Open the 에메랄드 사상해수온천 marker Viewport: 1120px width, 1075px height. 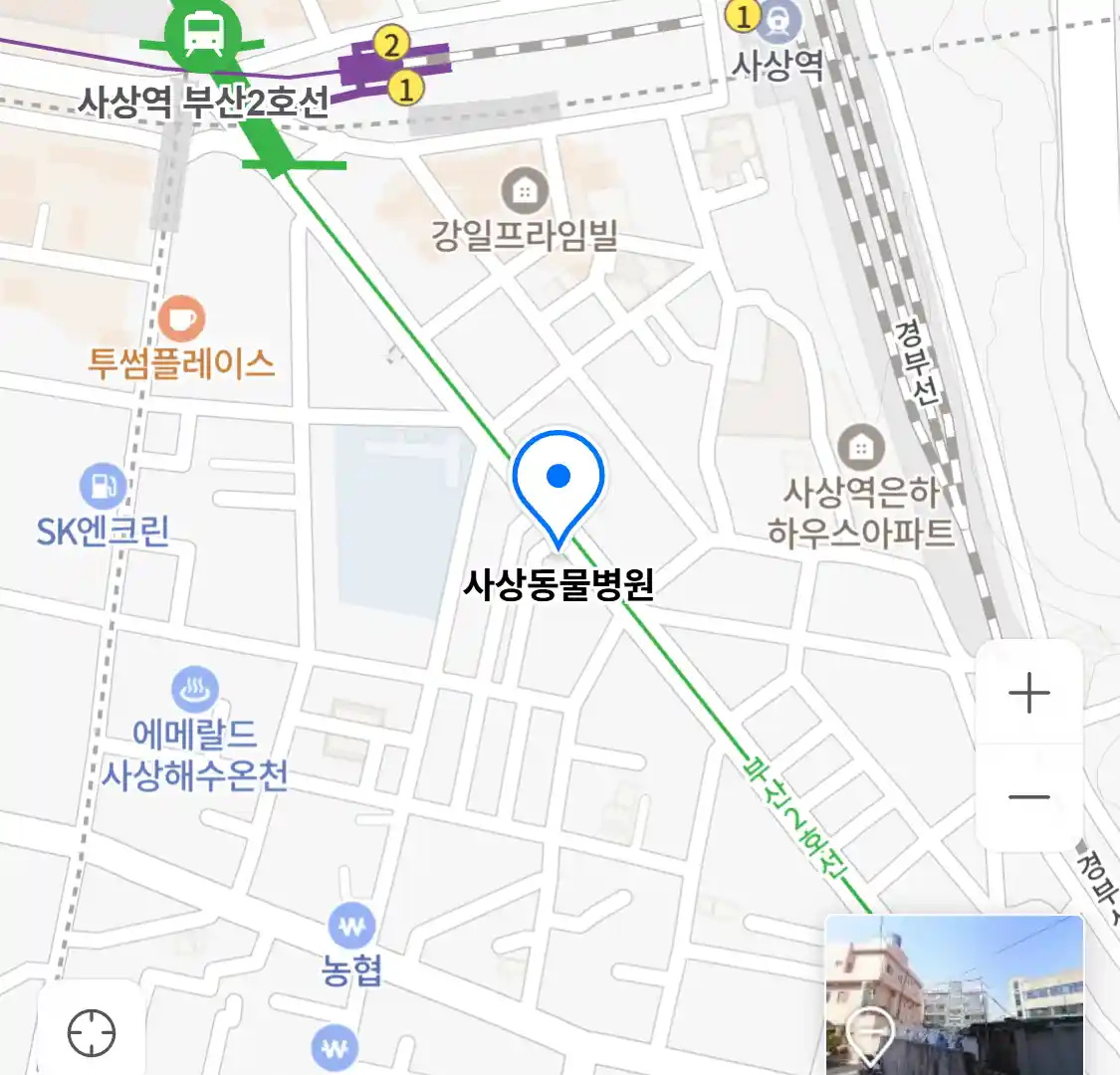tap(194, 689)
